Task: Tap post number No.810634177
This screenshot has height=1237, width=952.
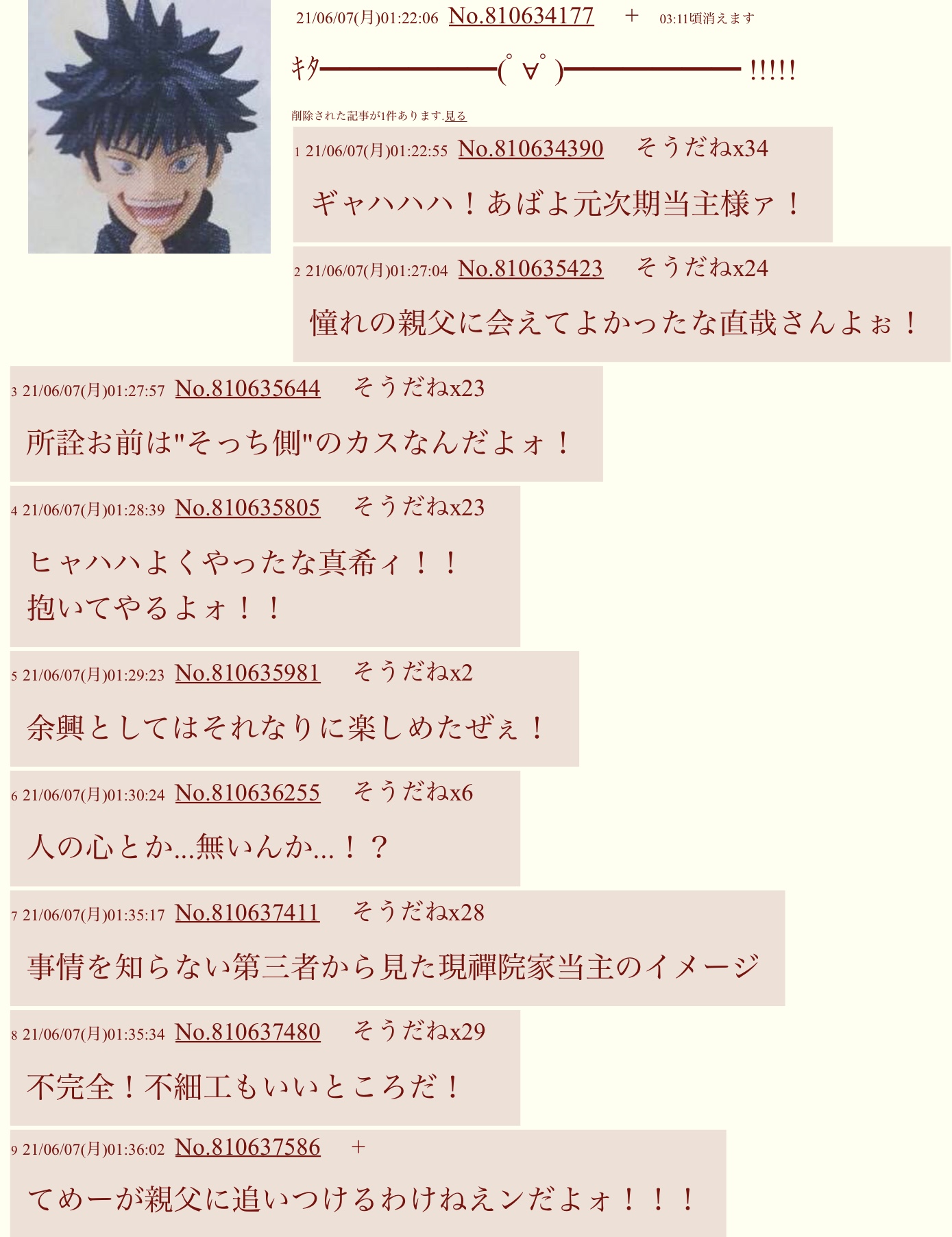Action: coord(521,16)
